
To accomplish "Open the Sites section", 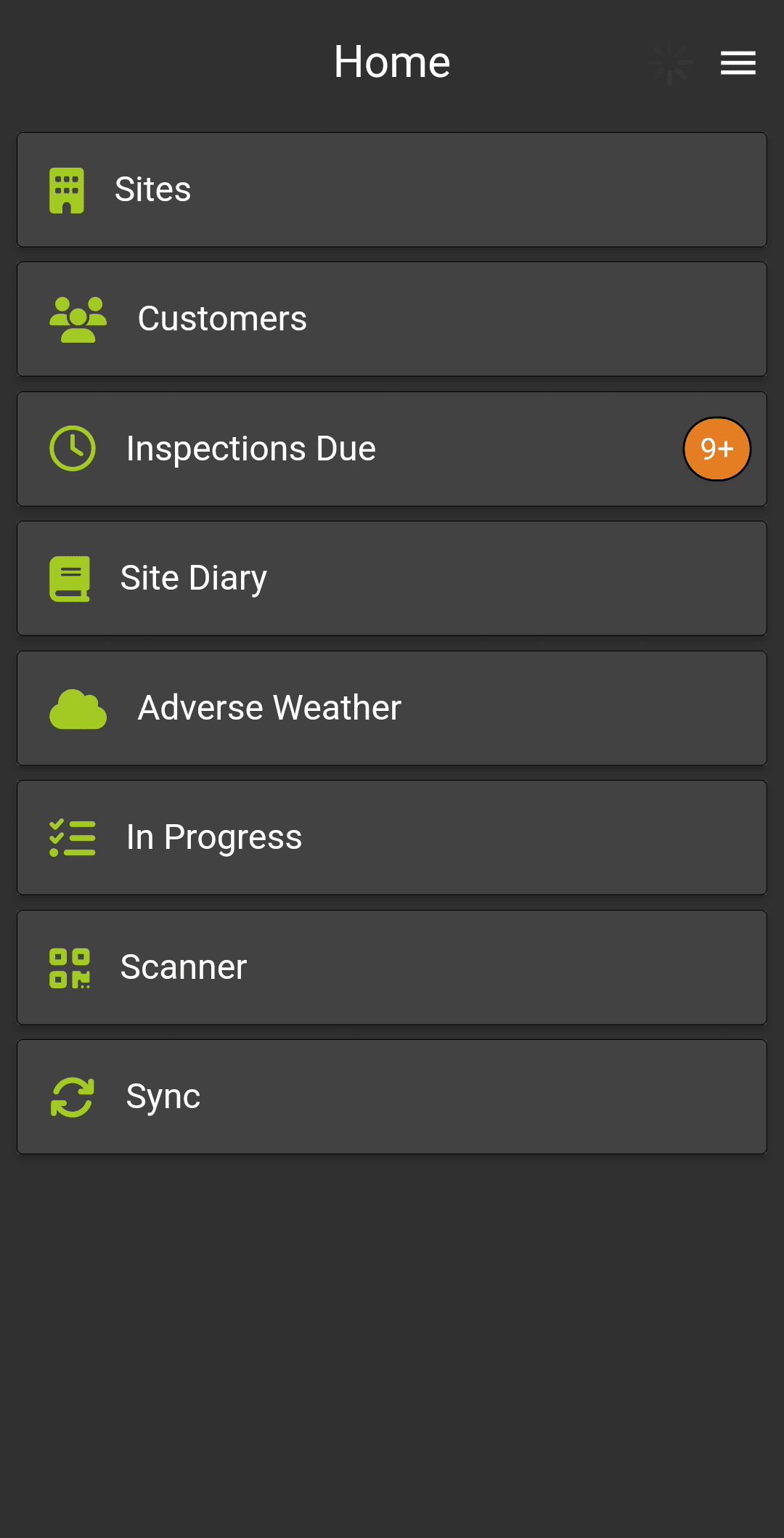I will [x=392, y=189].
